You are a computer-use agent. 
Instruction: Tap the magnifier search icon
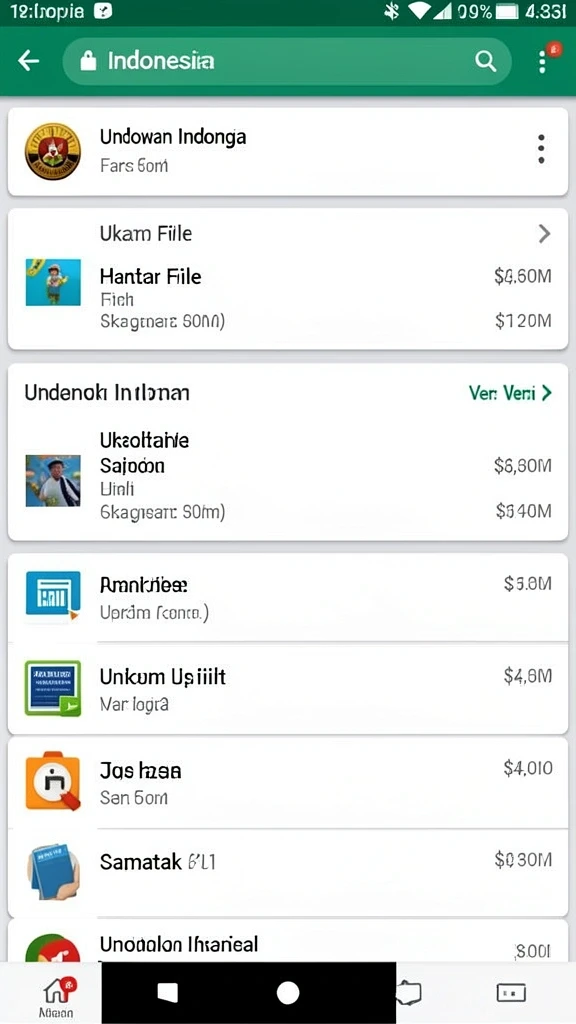pos(485,61)
